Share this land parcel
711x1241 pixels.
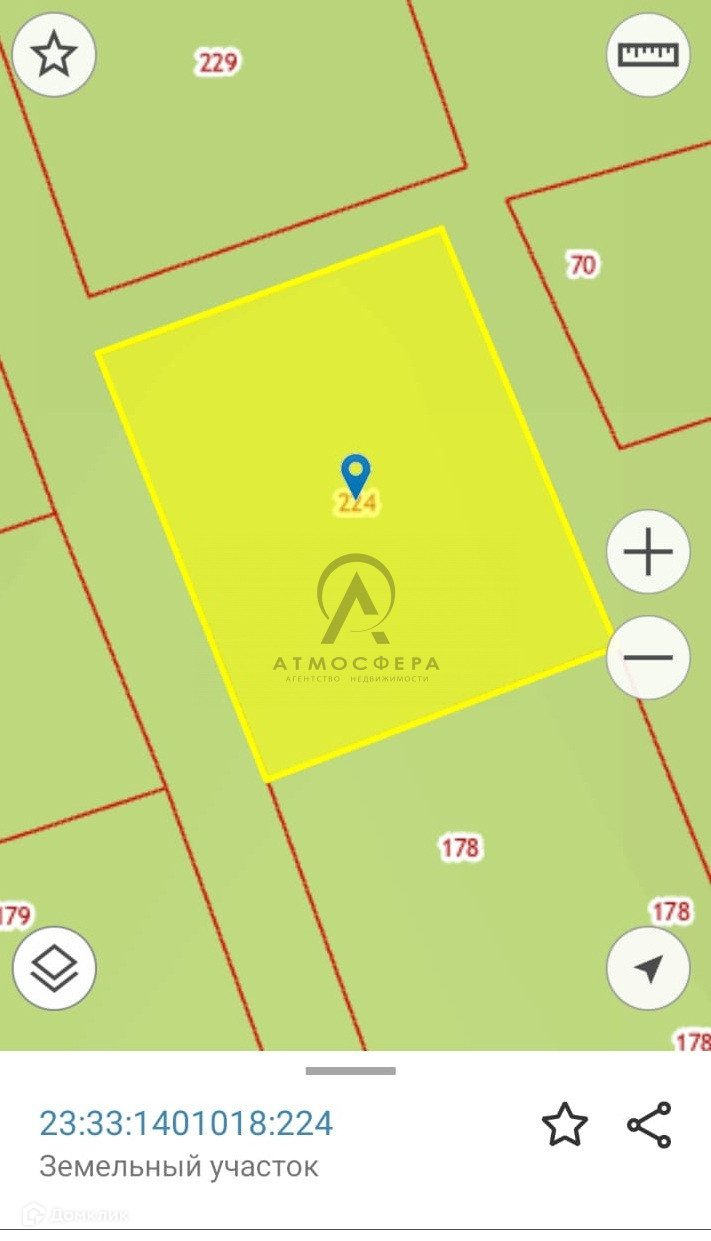[x=650, y=1125]
